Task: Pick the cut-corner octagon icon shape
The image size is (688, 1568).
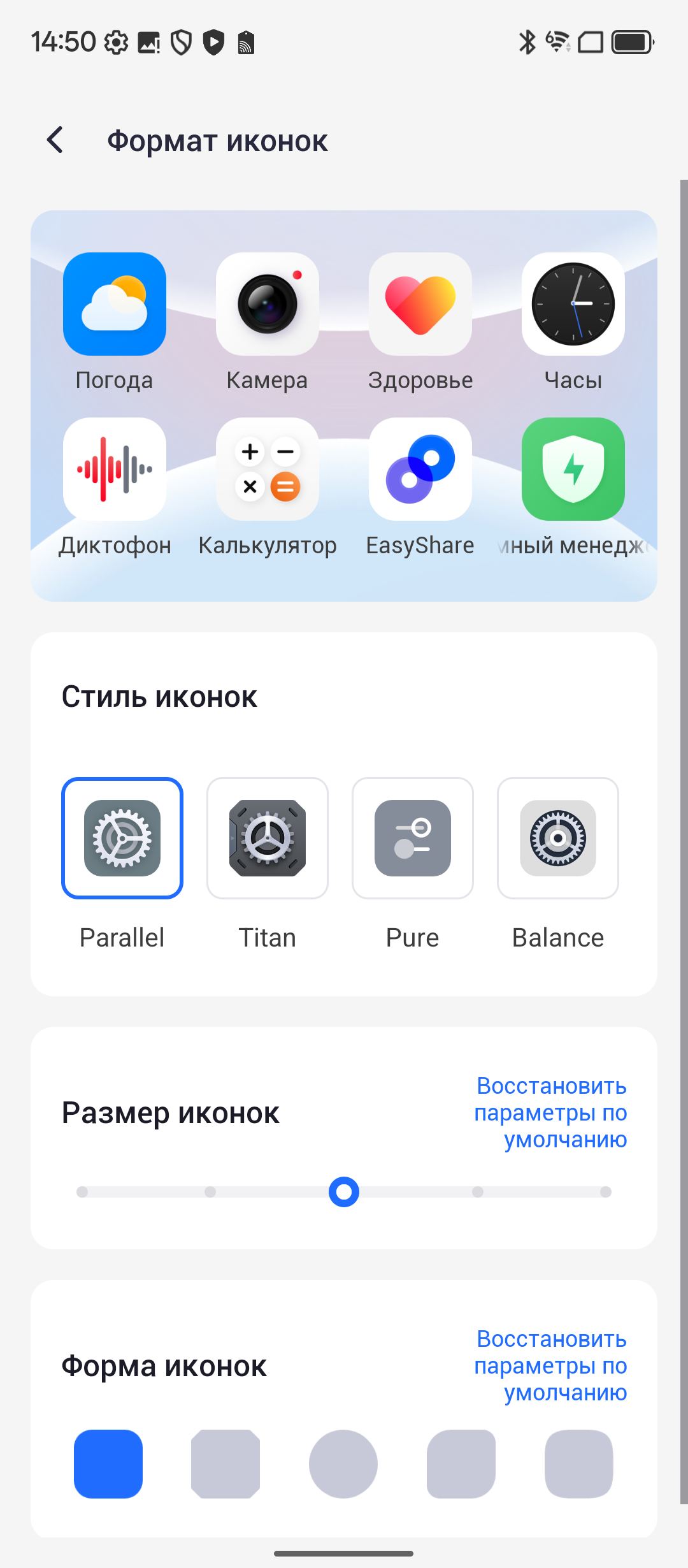Action: pyautogui.click(x=226, y=1463)
